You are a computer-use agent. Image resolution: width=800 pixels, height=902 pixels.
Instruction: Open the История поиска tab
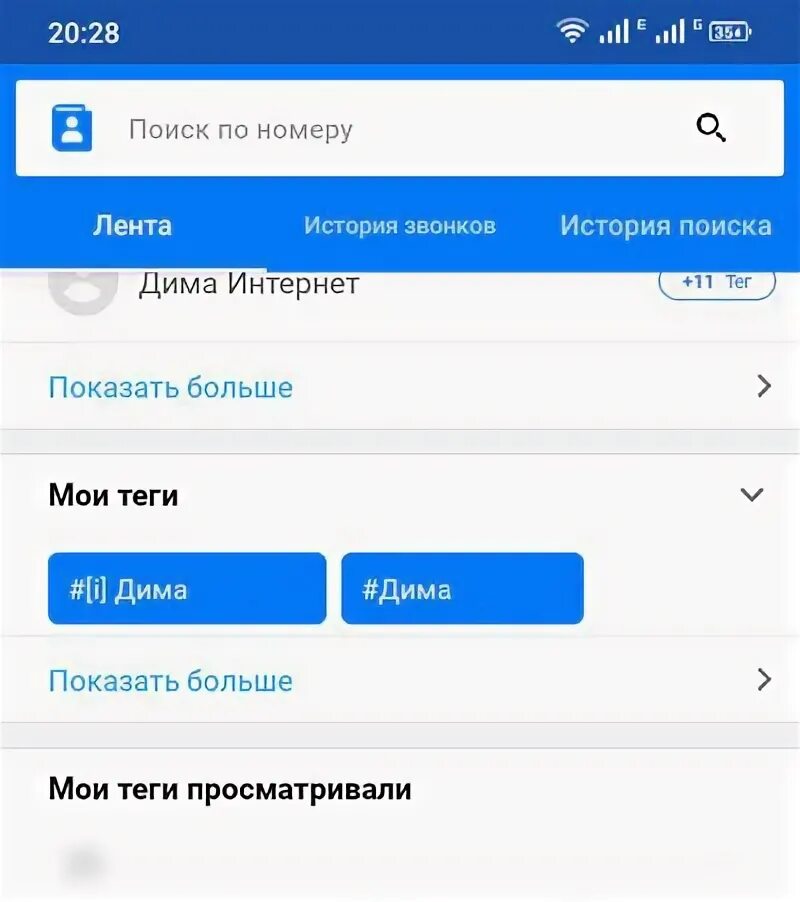click(x=666, y=226)
